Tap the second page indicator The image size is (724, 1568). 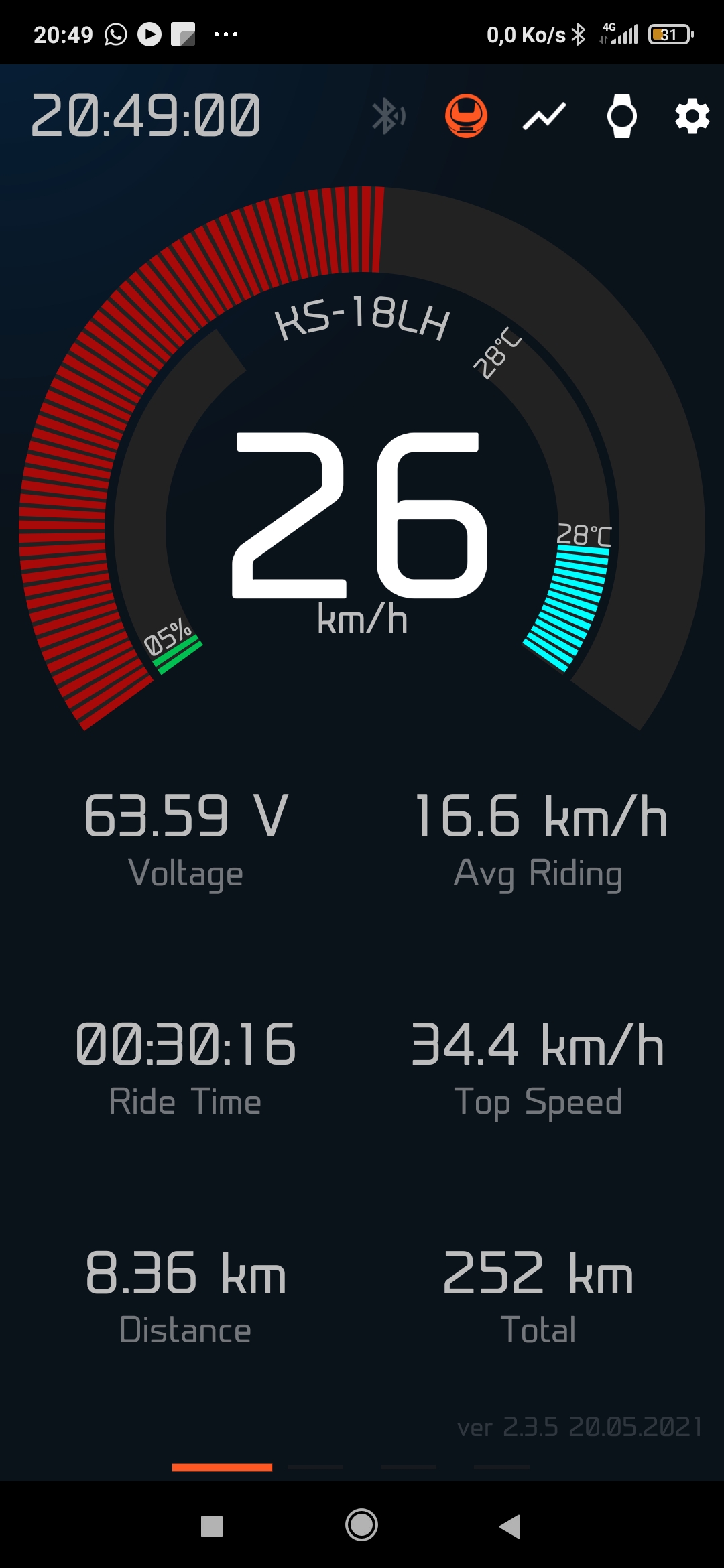pos(315,1467)
